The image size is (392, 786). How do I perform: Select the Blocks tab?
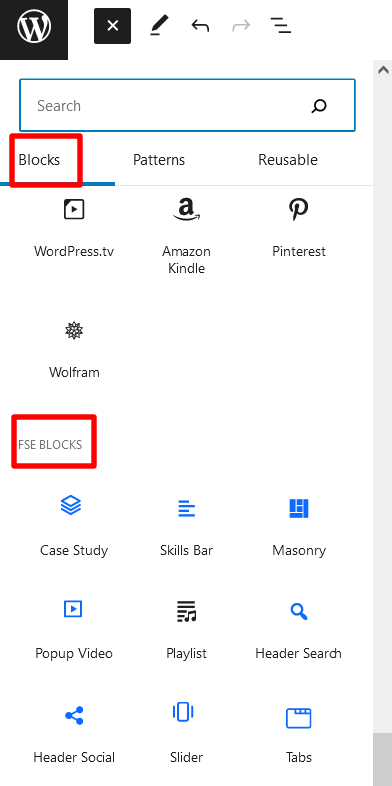pyautogui.click(x=39, y=160)
